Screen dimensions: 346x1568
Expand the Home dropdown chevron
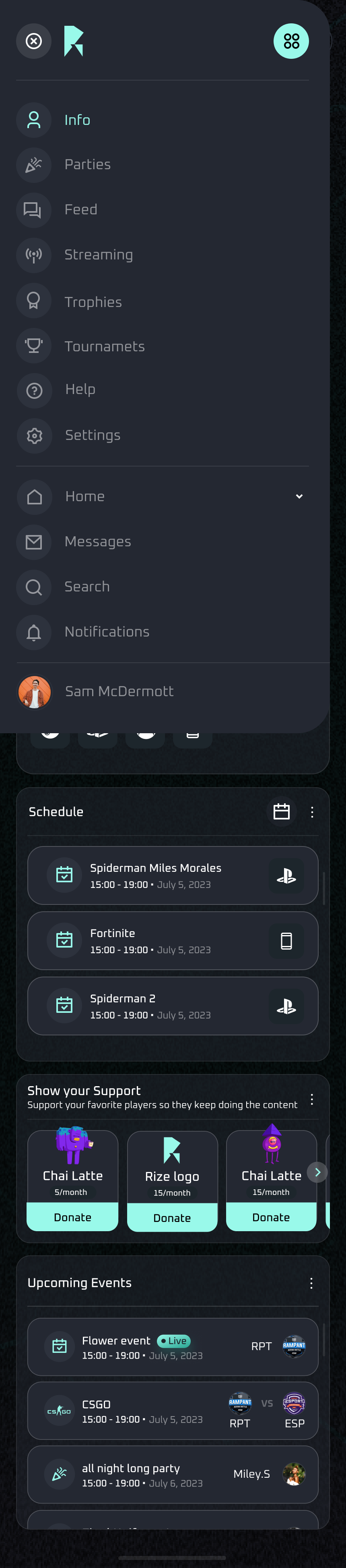(x=299, y=497)
